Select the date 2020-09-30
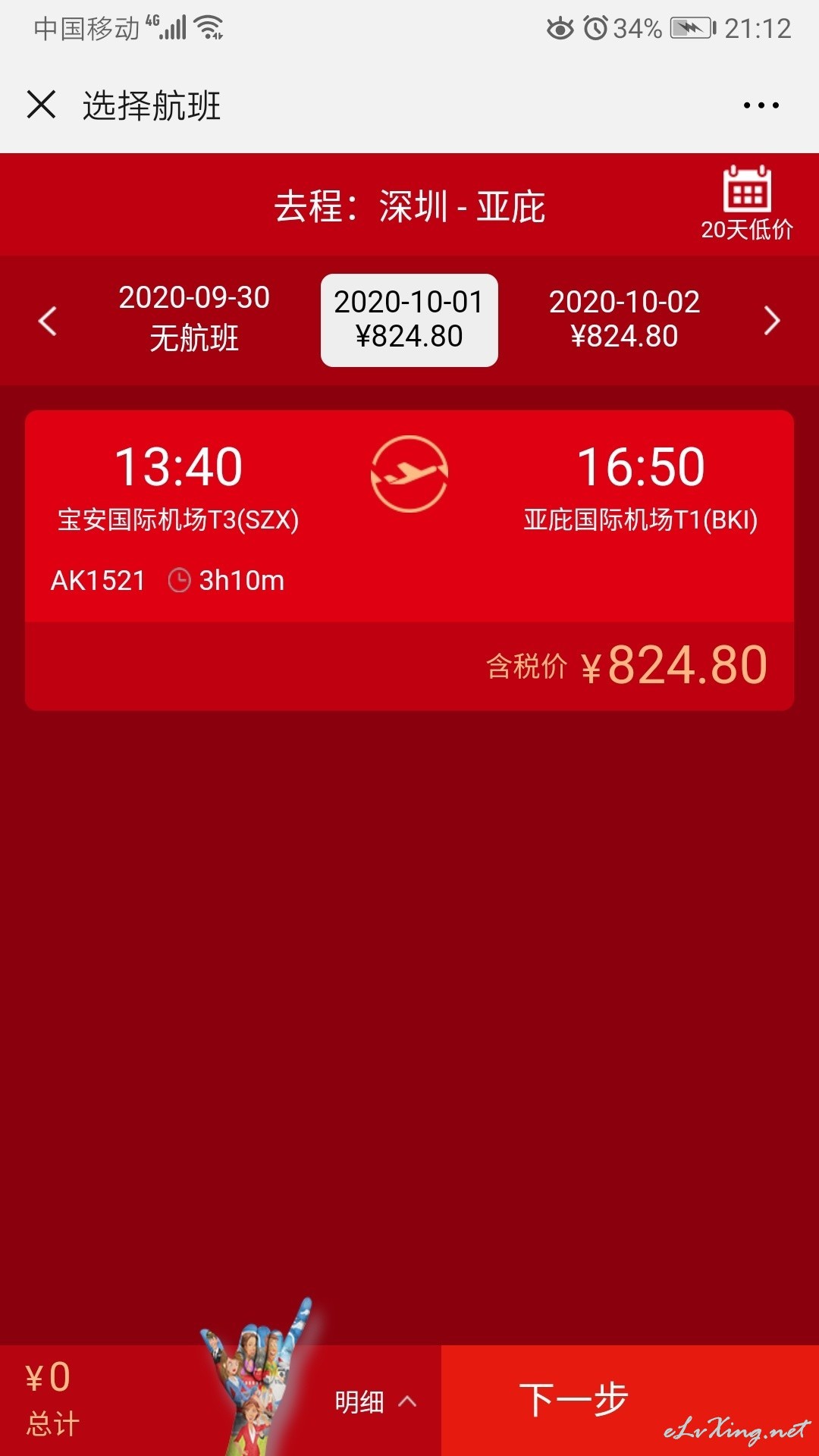 click(x=194, y=318)
